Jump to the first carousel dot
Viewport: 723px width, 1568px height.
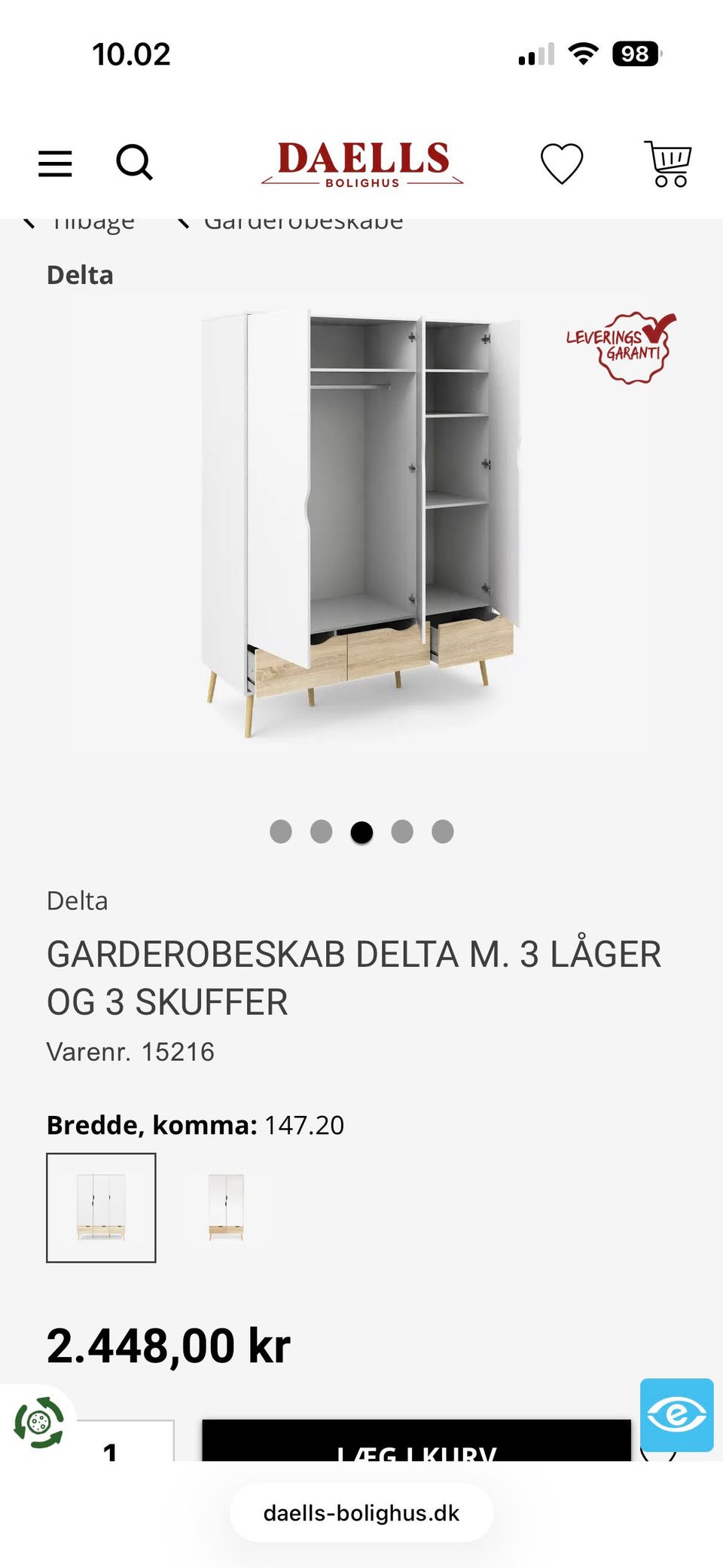coord(281,832)
